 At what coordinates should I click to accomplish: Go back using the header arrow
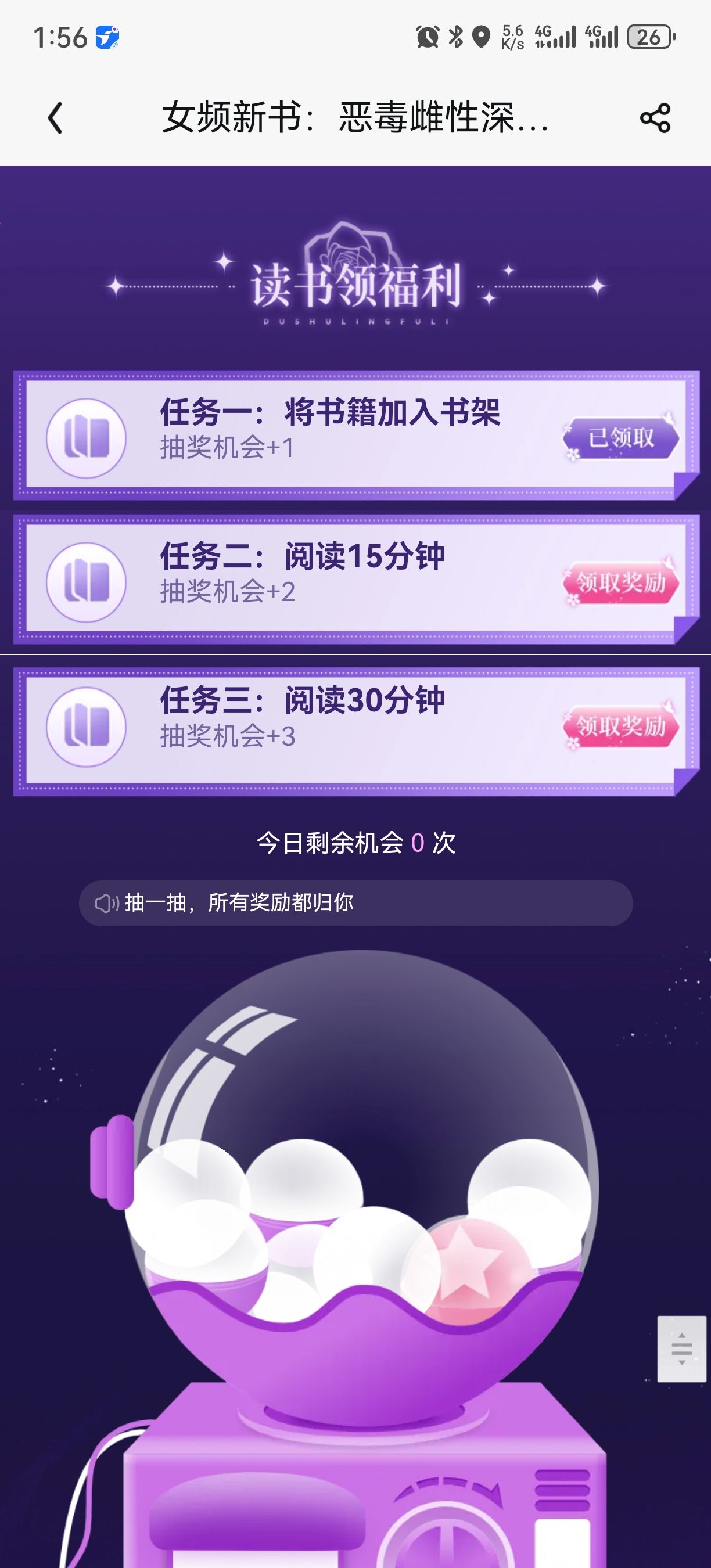(55, 117)
